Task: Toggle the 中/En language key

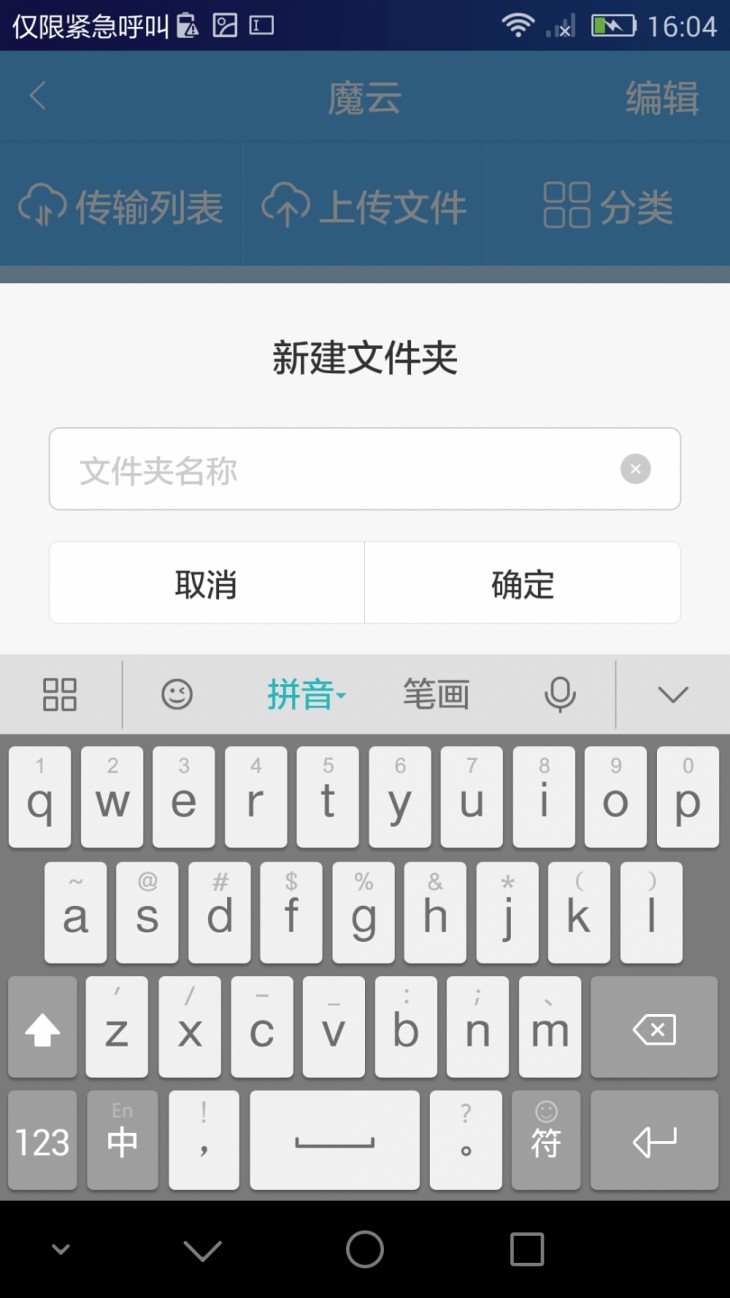Action: point(122,1141)
